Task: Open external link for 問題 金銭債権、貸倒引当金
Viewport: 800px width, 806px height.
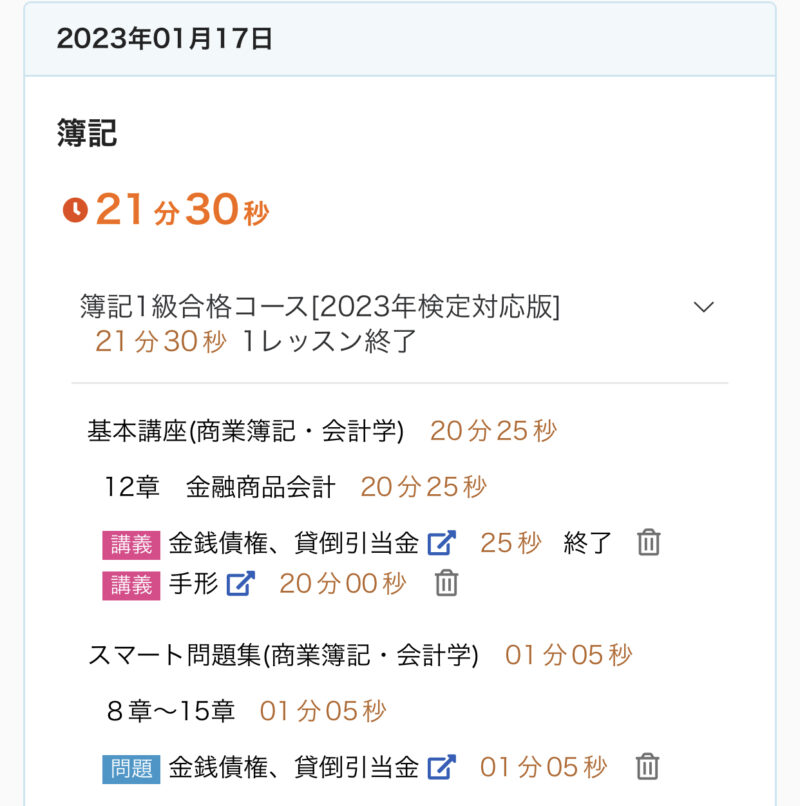Action: [441, 768]
